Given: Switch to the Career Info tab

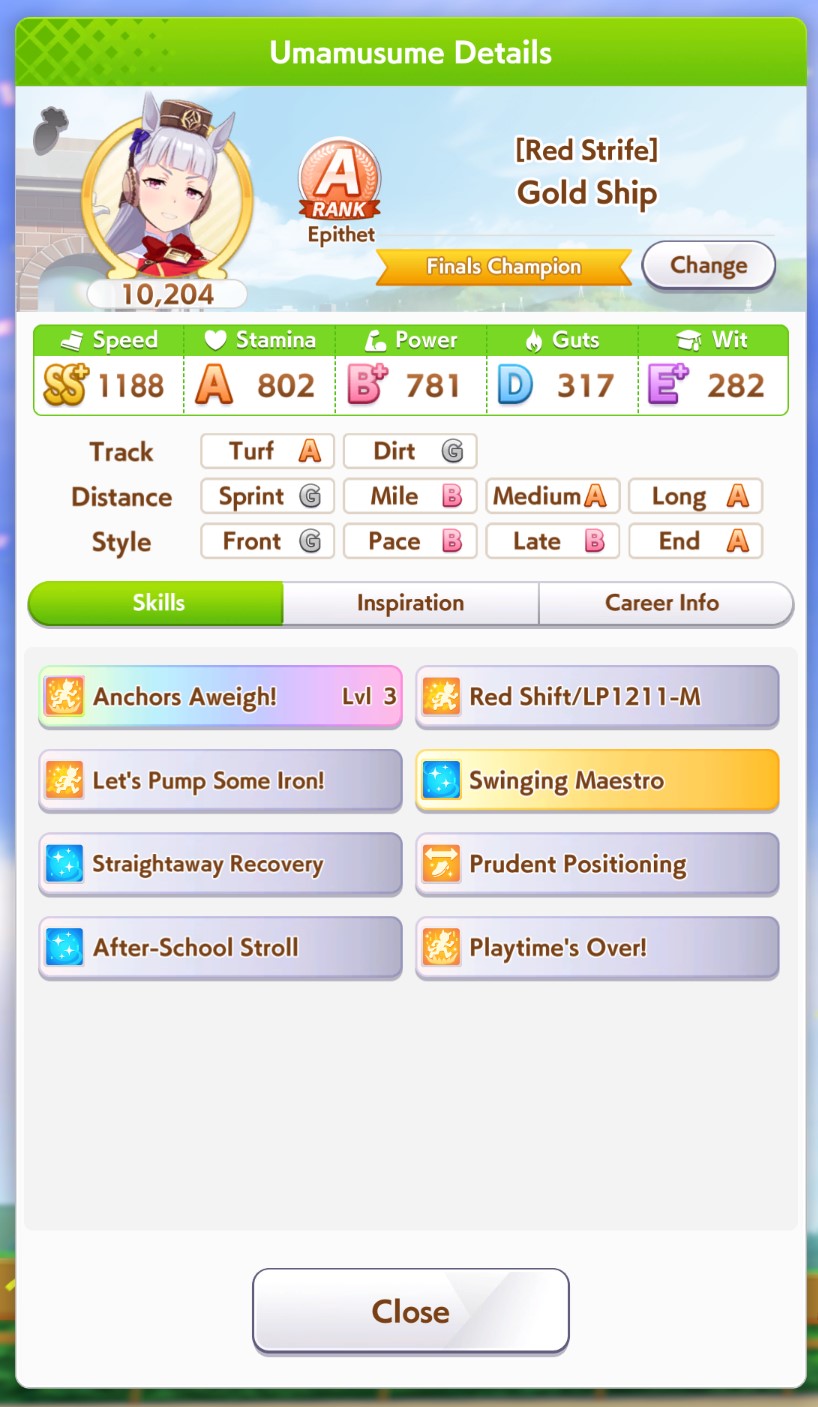Looking at the screenshot, I should click(662, 603).
